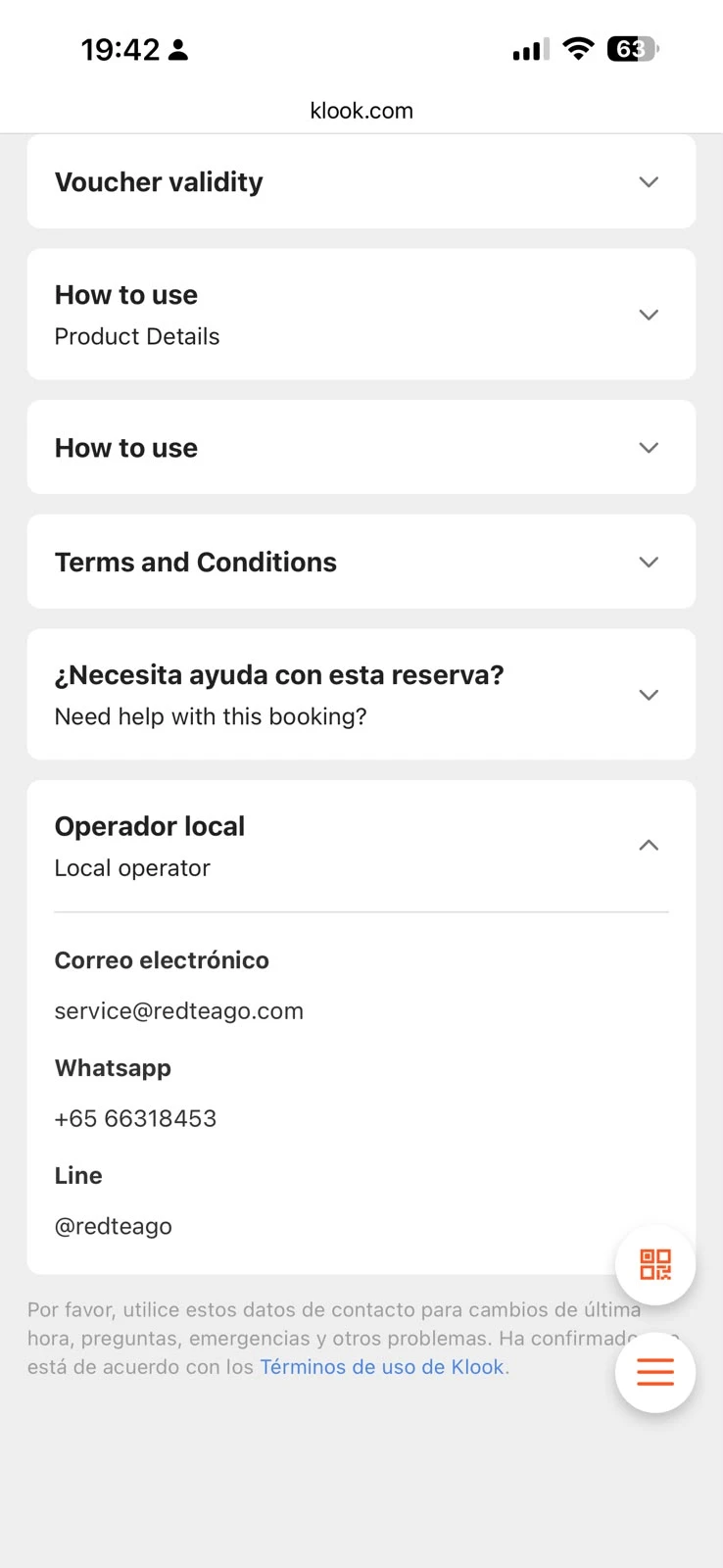
Task: Open the floating QR code button
Action: (655, 1264)
